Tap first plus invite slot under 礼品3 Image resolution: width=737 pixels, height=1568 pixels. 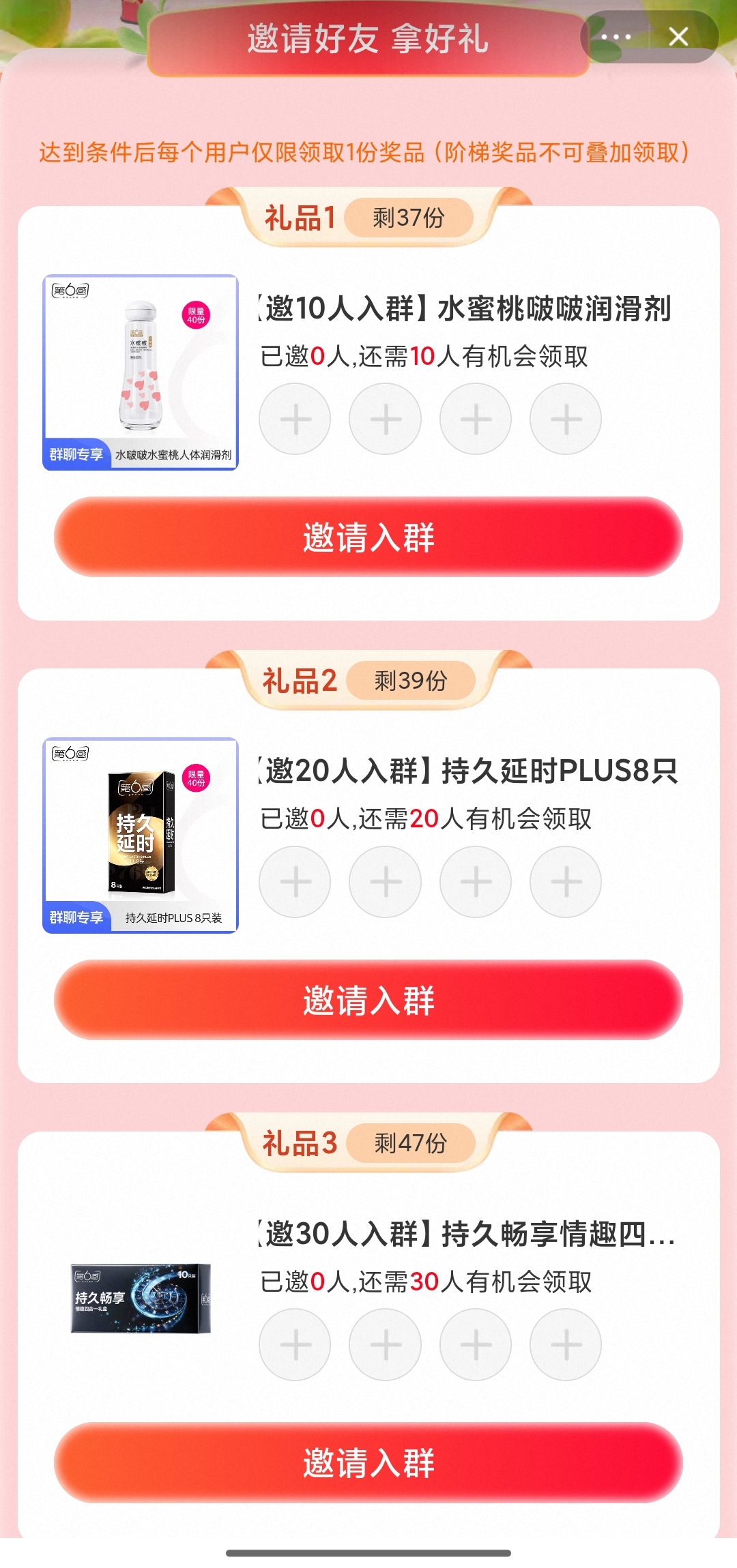tap(295, 1345)
